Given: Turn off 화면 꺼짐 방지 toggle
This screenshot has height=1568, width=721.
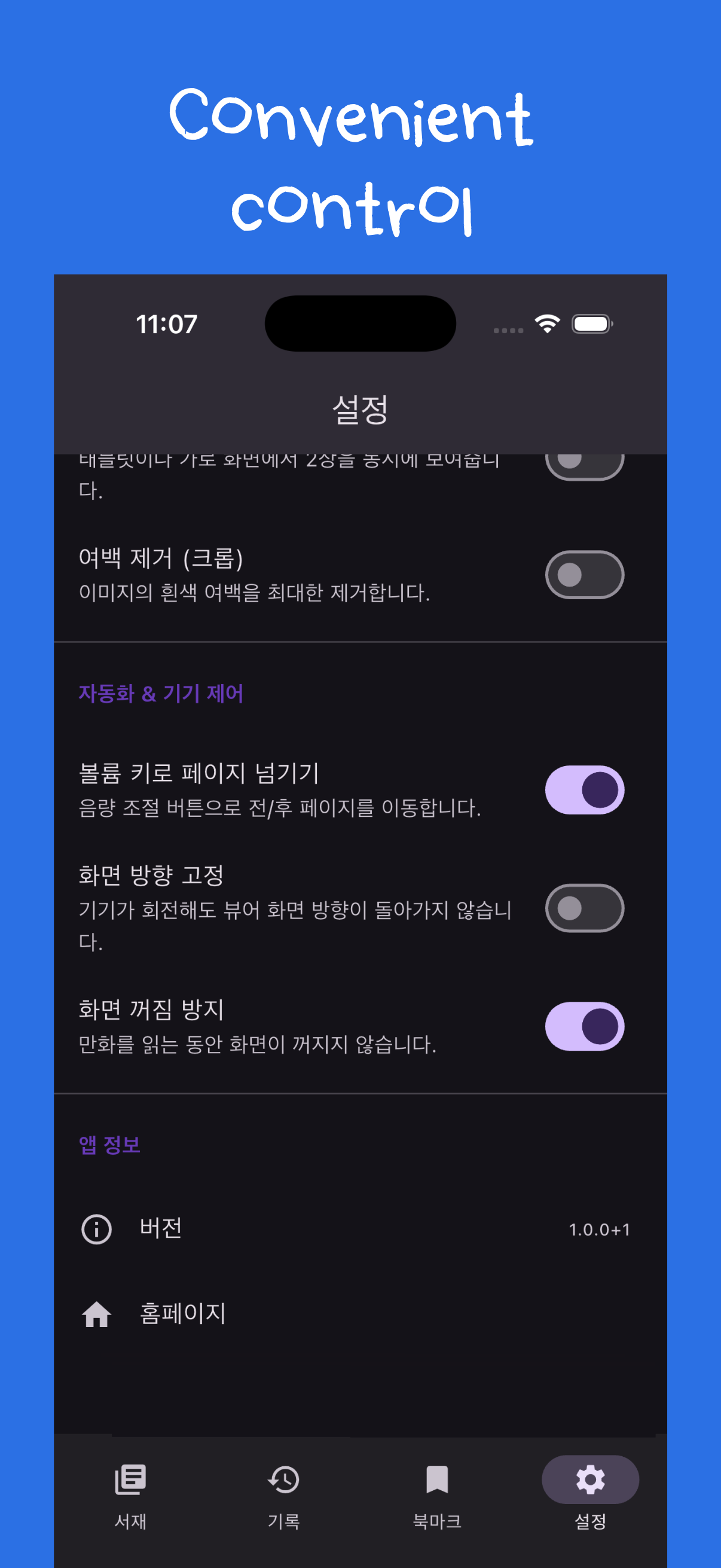Looking at the screenshot, I should [583, 1026].
